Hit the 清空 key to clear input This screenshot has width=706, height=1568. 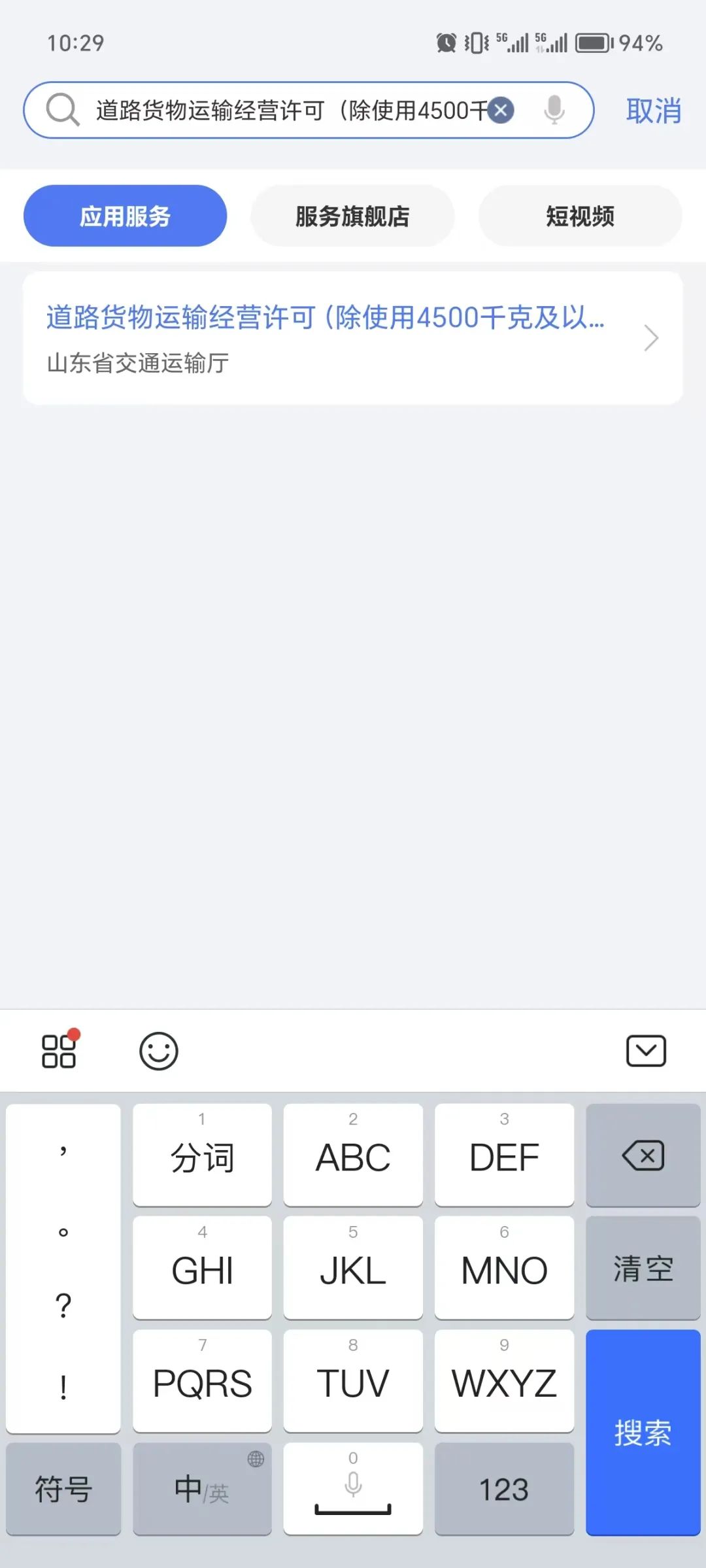pyautogui.click(x=643, y=1268)
